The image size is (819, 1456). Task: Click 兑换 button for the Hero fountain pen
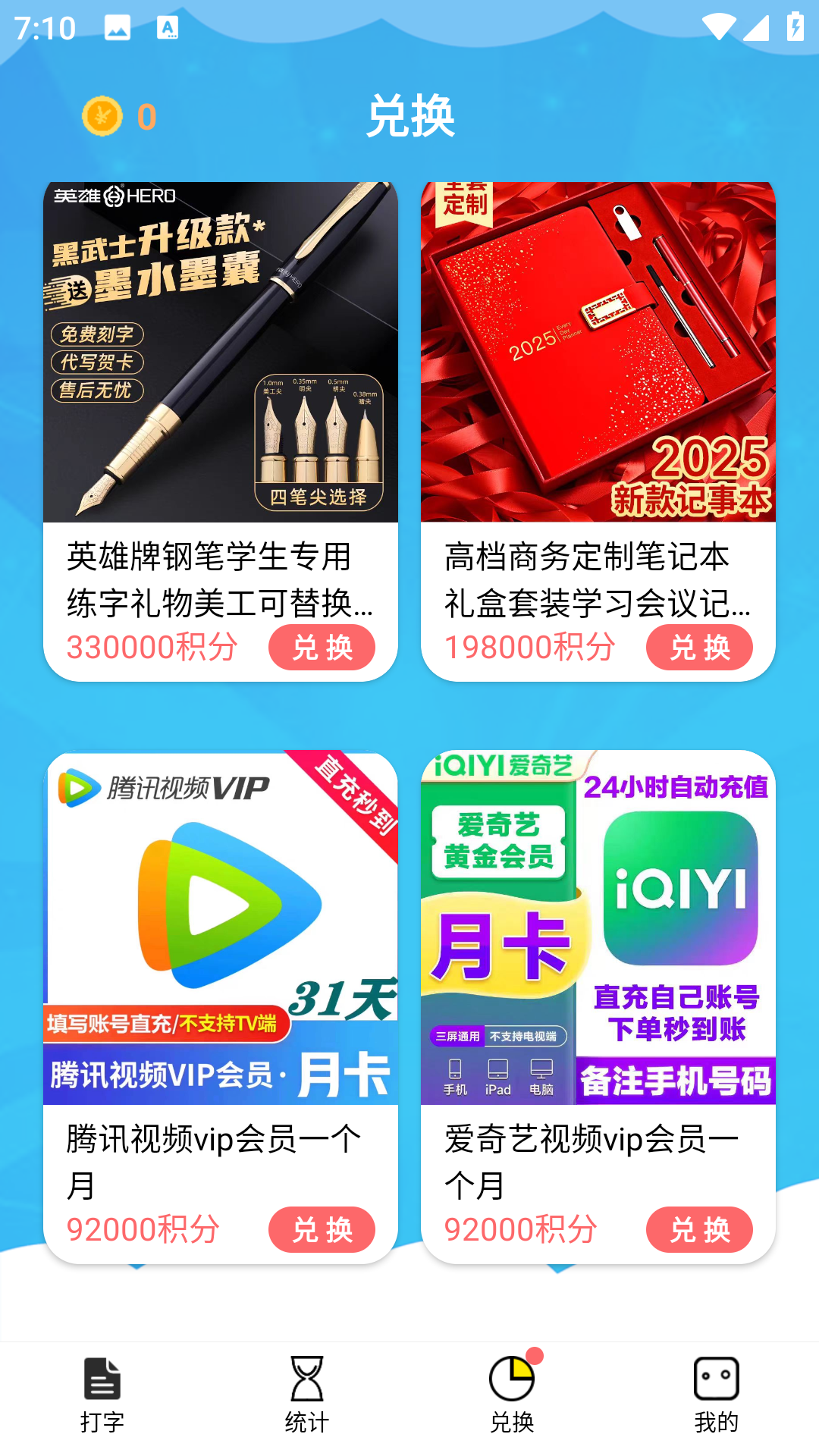(x=322, y=647)
